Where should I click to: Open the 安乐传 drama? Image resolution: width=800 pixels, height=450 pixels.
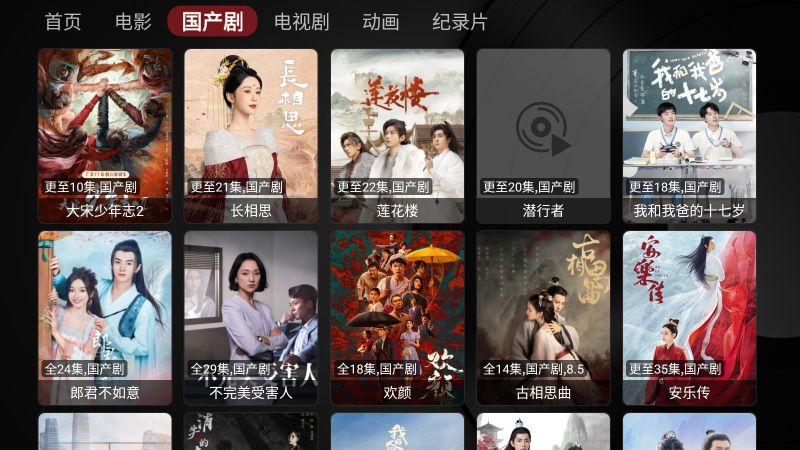coord(689,317)
